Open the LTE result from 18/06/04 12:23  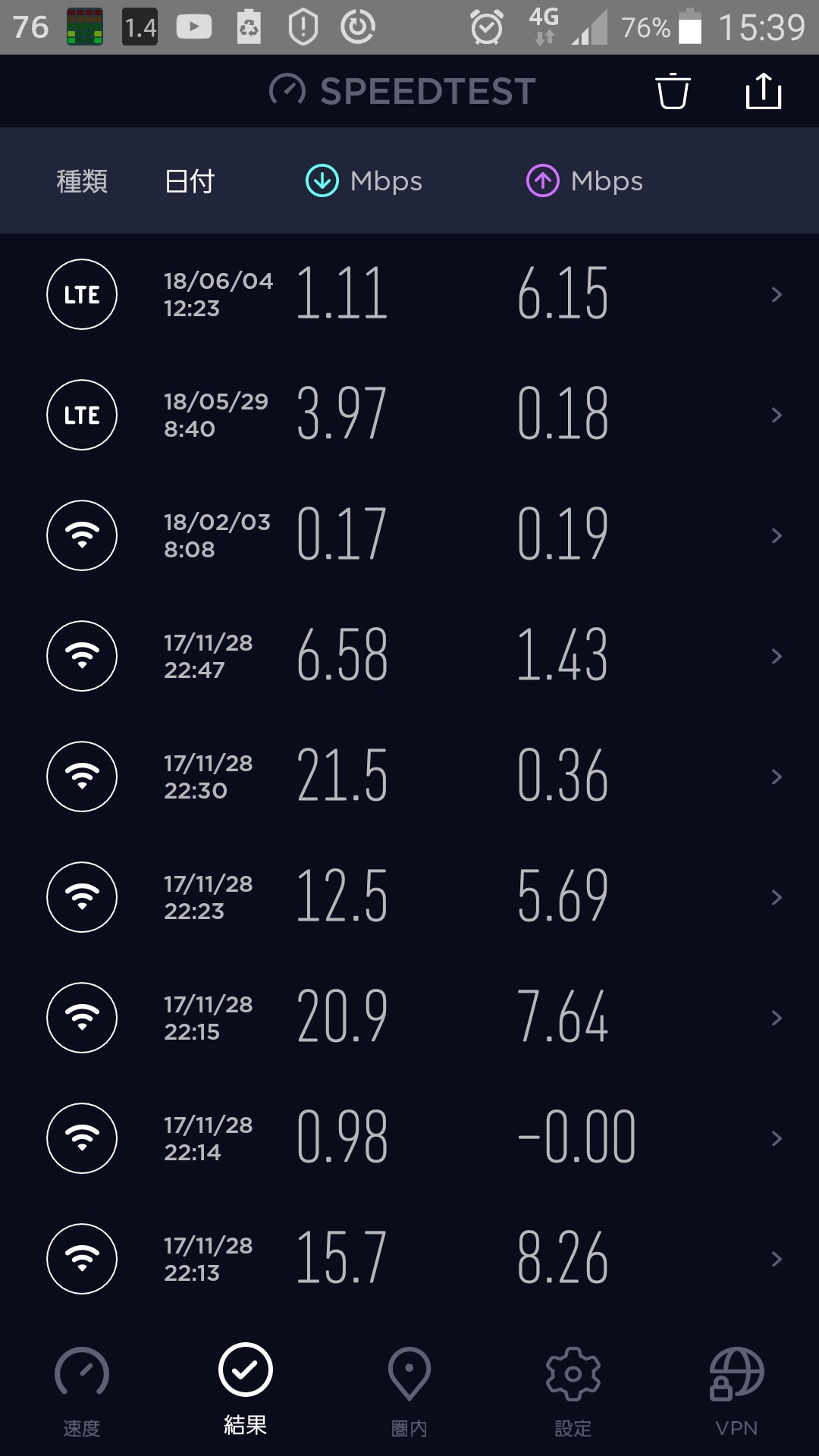click(x=409, y=294)
